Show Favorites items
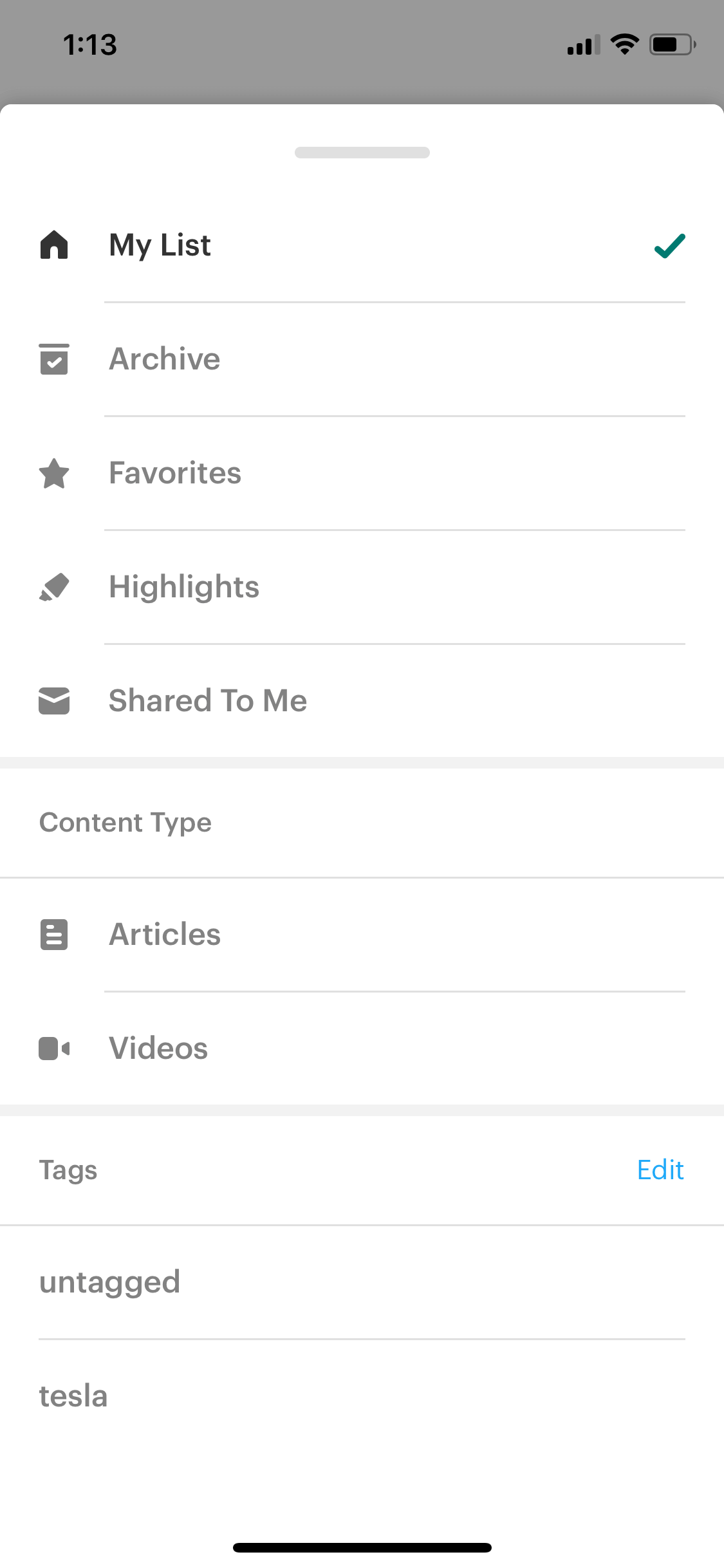This screenshot has width=724, height=1568. click(362, 473)
